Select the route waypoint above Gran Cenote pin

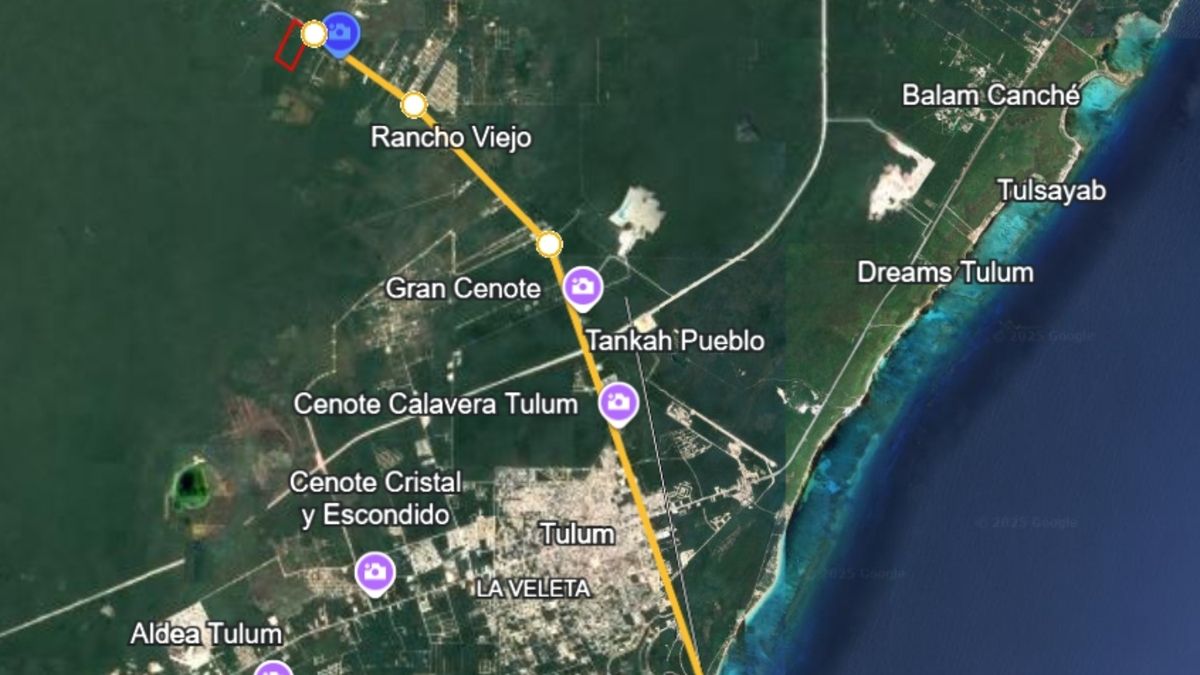click(549, 244)
